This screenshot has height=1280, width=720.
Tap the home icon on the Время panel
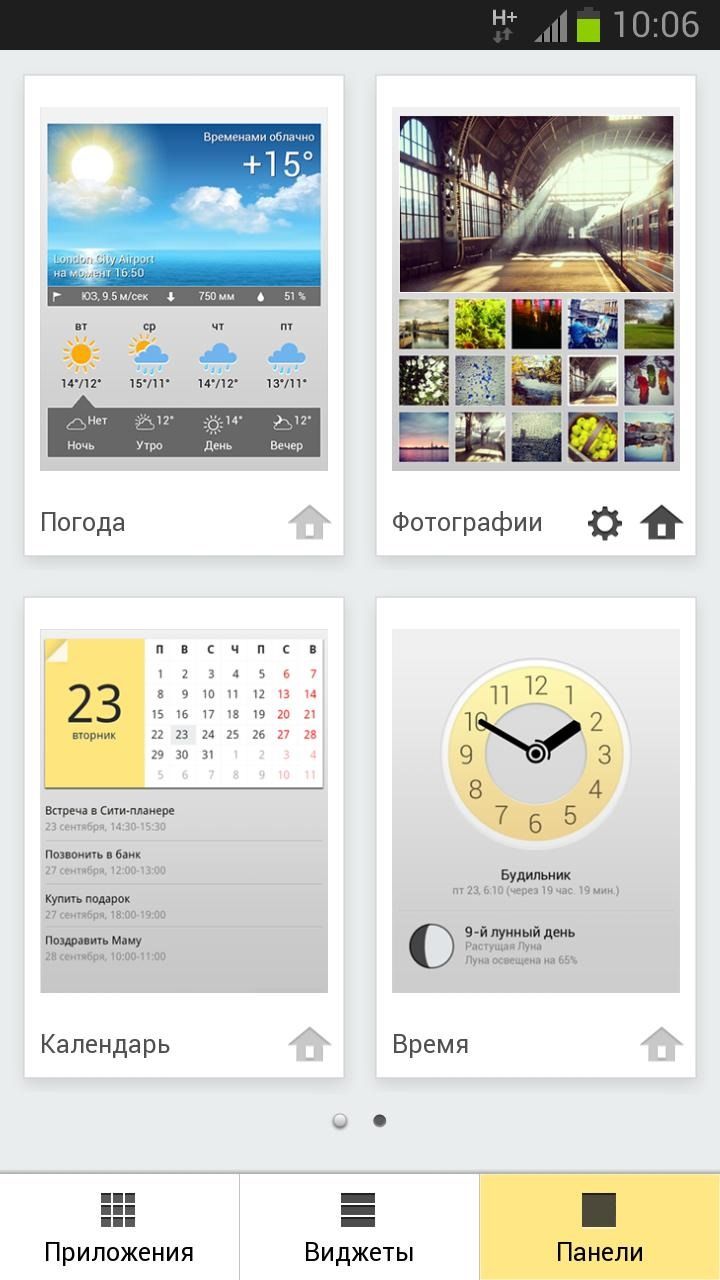tap(662, 1044)
